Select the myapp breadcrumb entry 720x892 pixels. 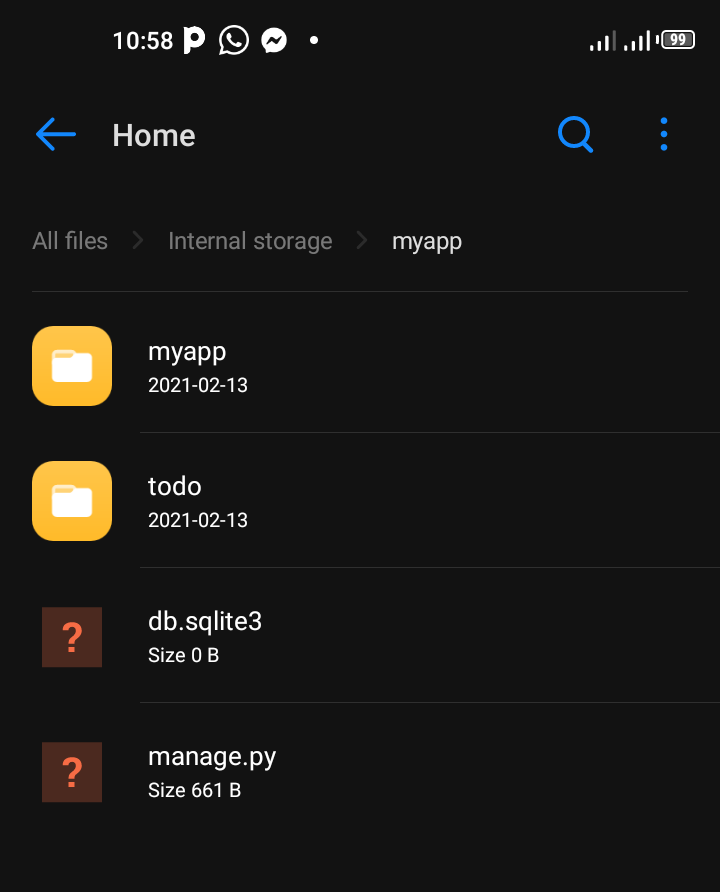pos(427,240)
